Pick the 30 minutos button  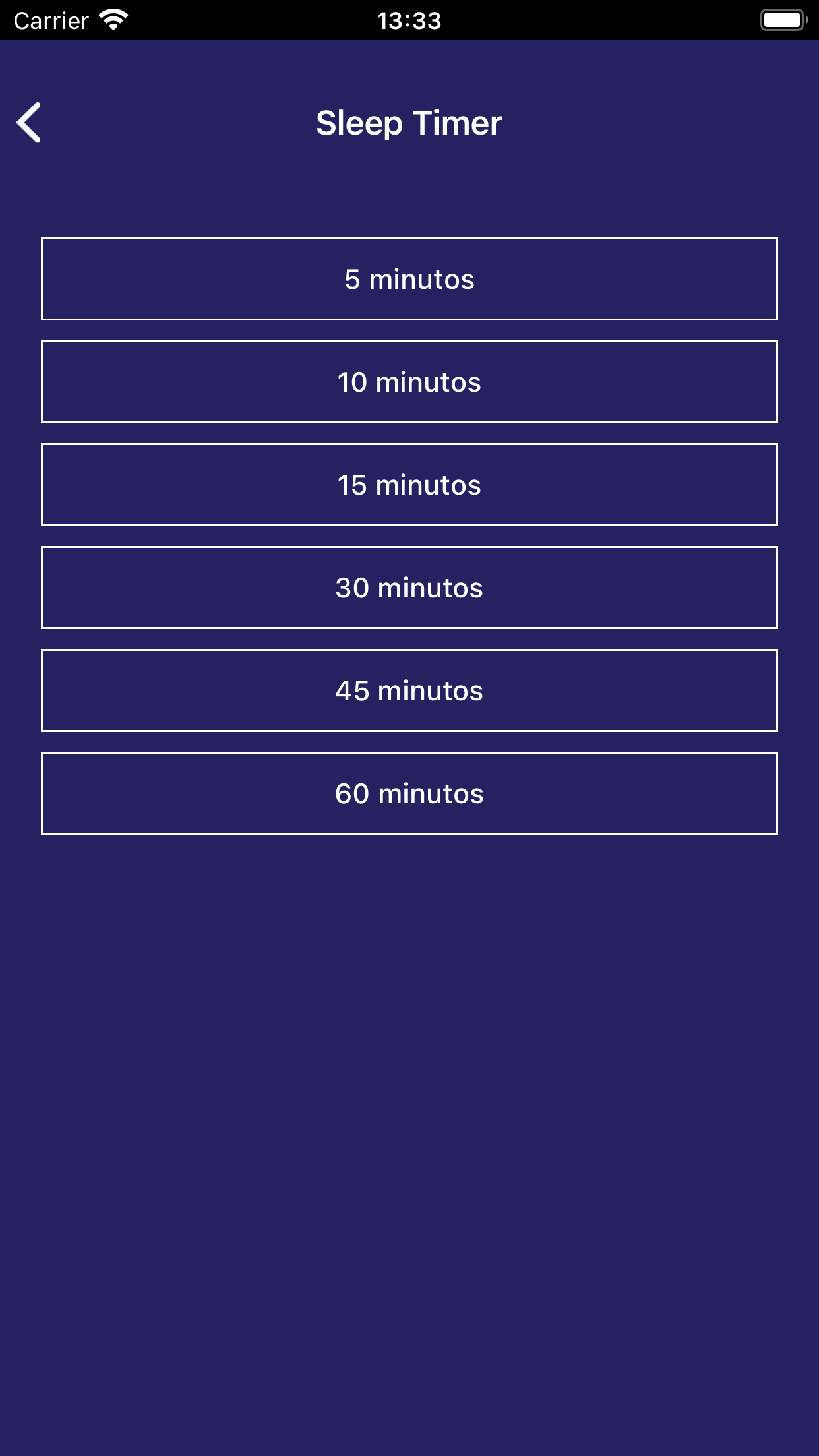(x=409, y=588)
